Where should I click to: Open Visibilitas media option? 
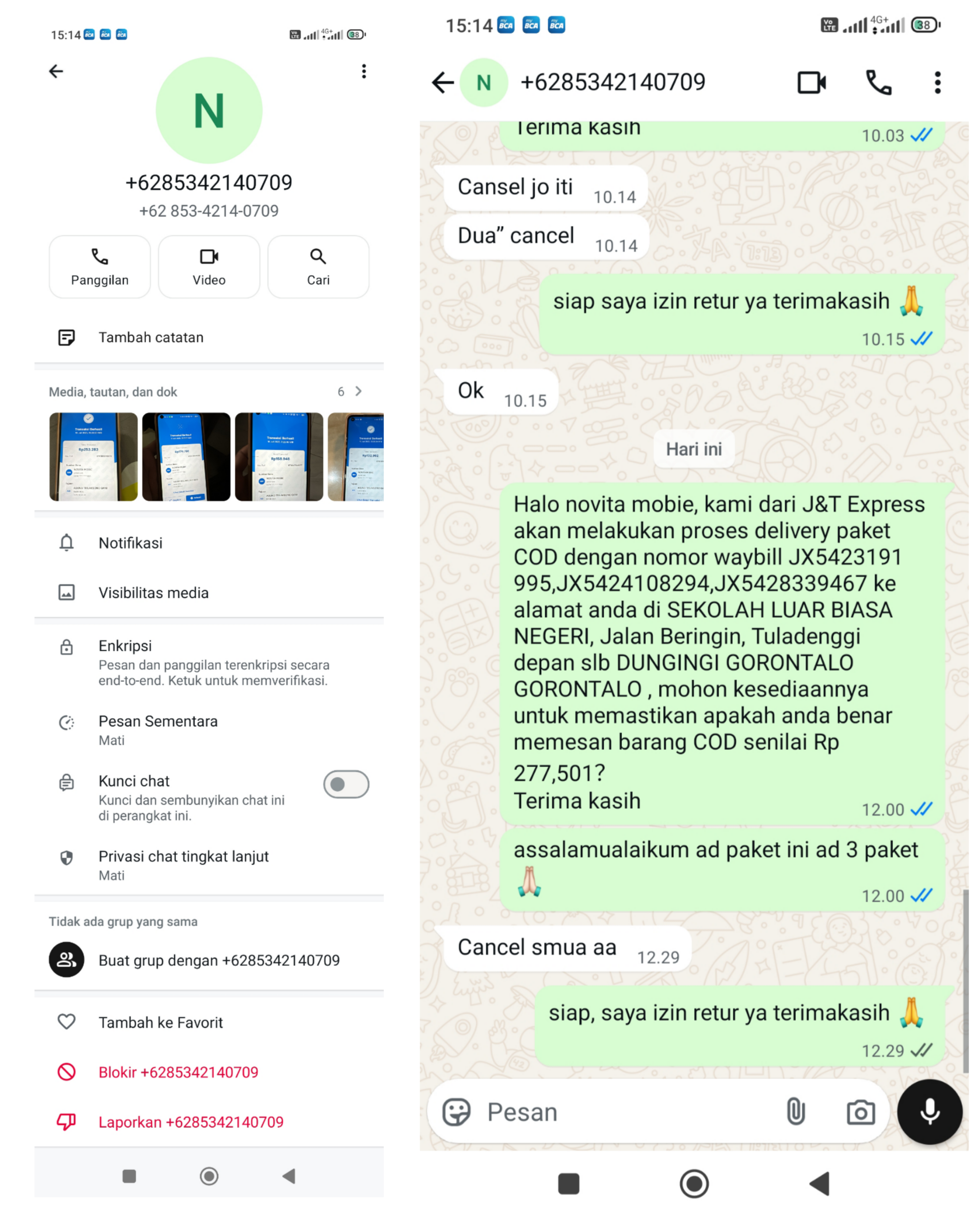coord(209,593)
